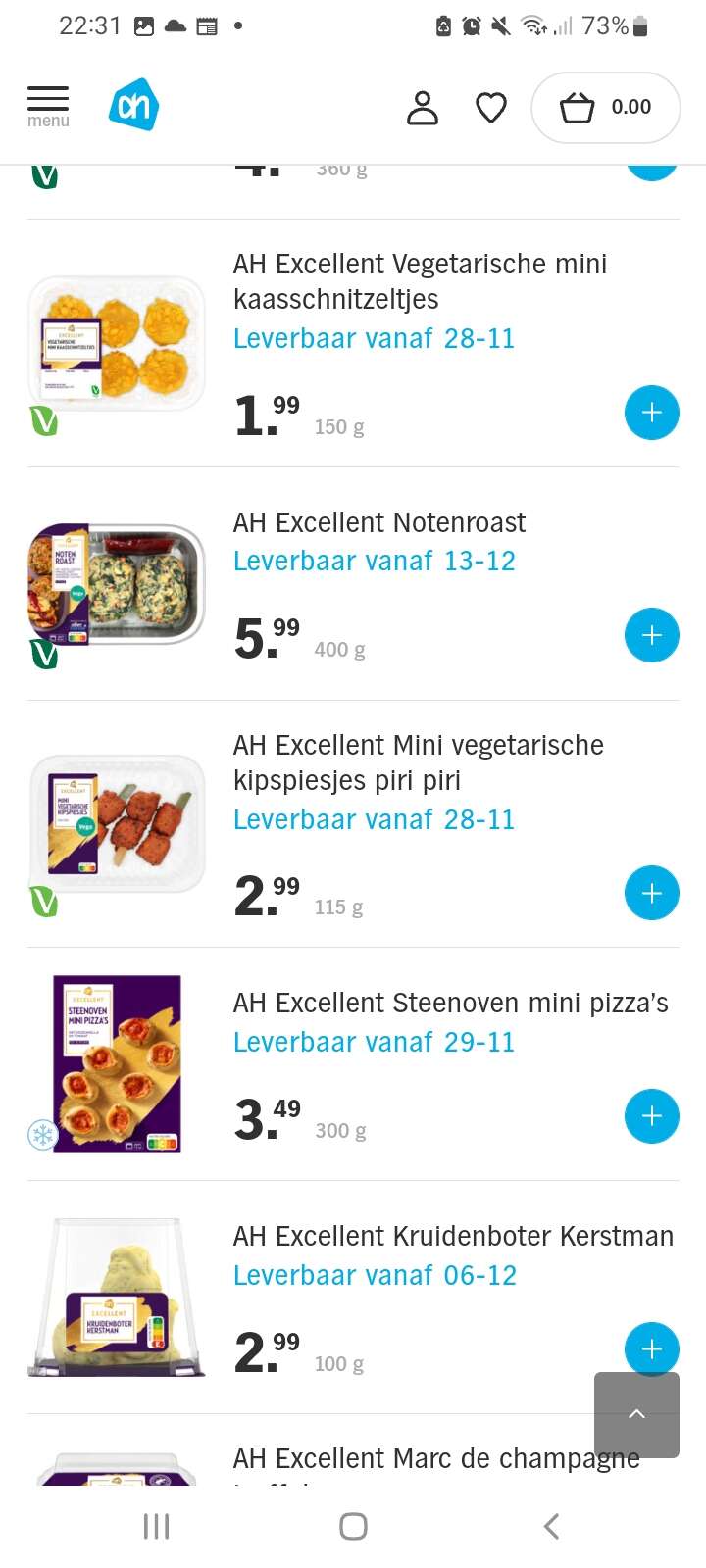The height and width of the screenshot is (1568, 706).
Task: Add Kruidenboter Kerstman to basket
Action: click(652, 1349)
